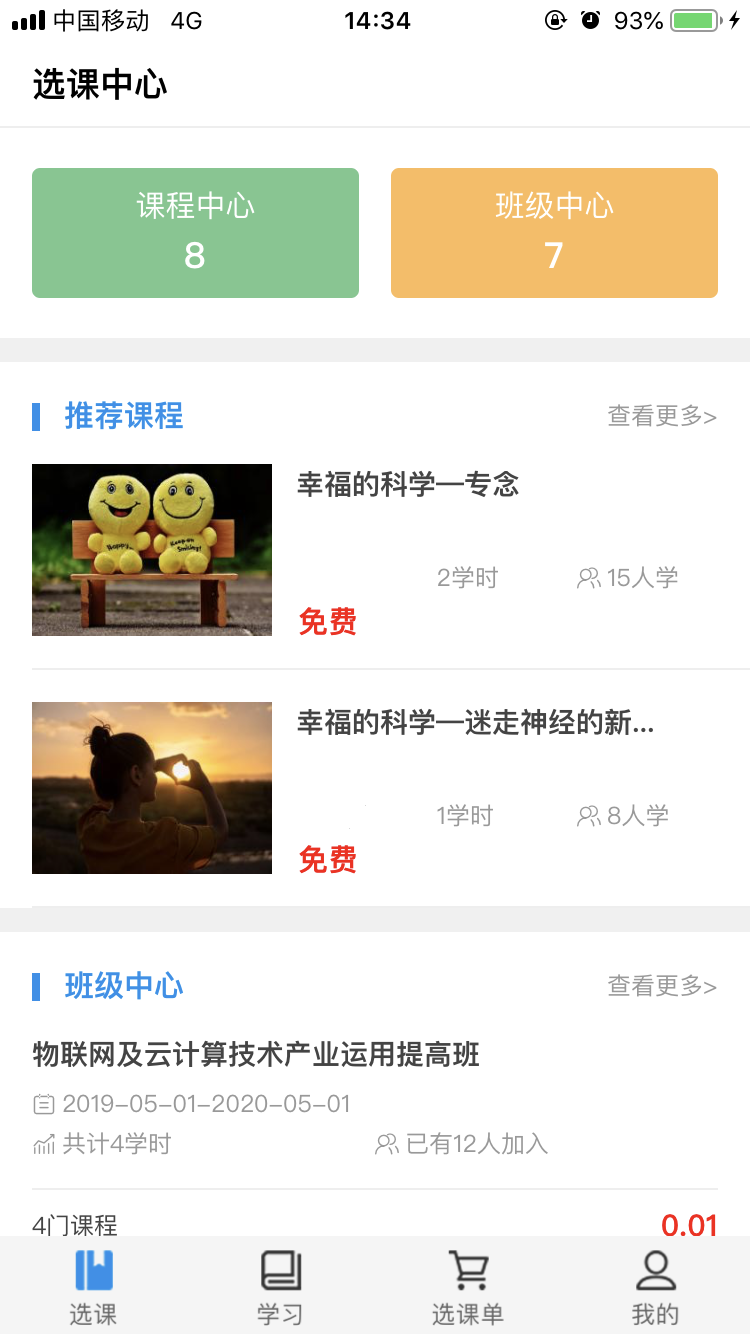Screen dimensions: 750x1334
Task: Open the orange 班级中心 card
Action: [x=554, y=232]
